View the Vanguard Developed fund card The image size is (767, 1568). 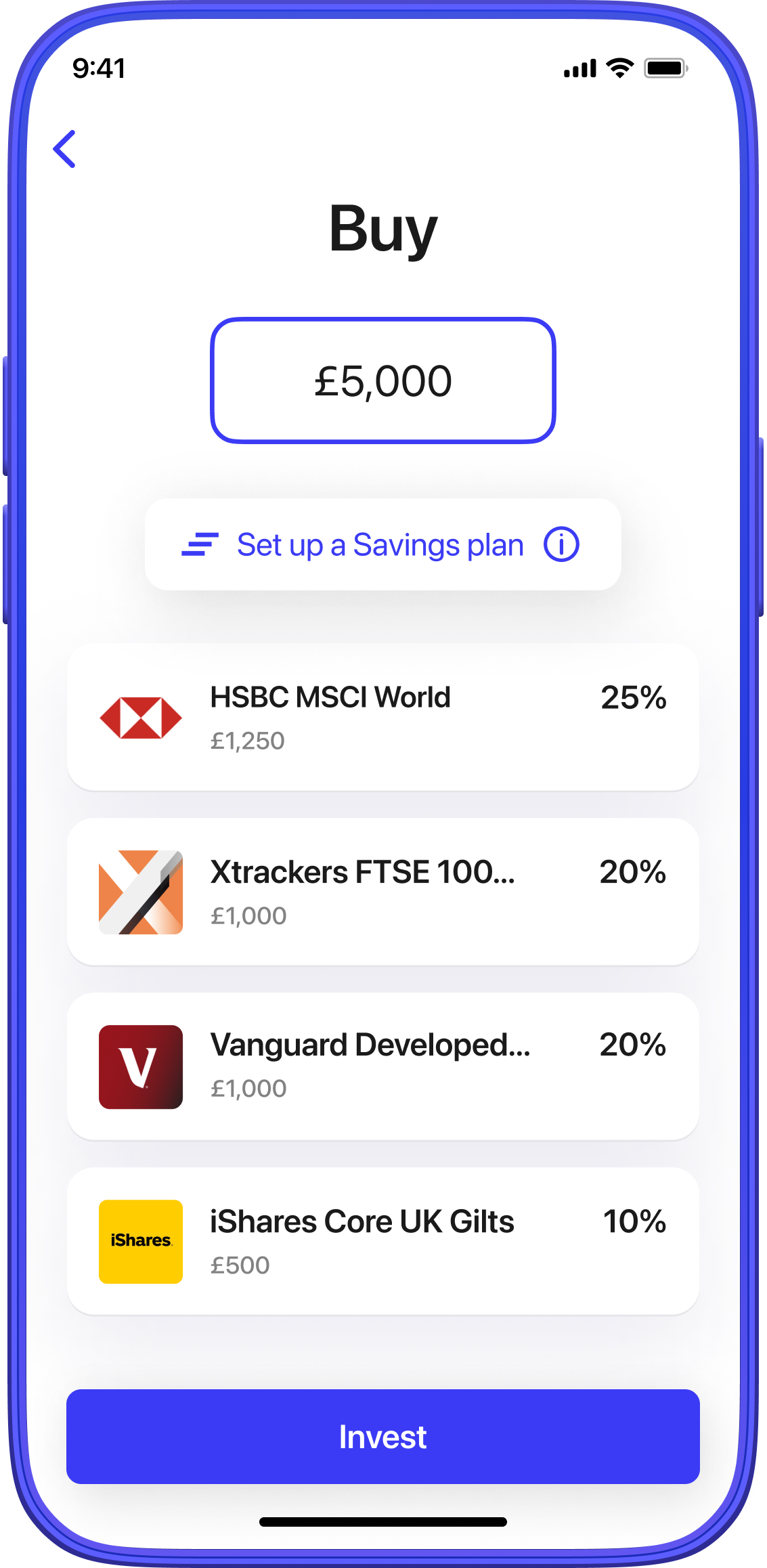pyautogui.click(x=383, y=1066)
